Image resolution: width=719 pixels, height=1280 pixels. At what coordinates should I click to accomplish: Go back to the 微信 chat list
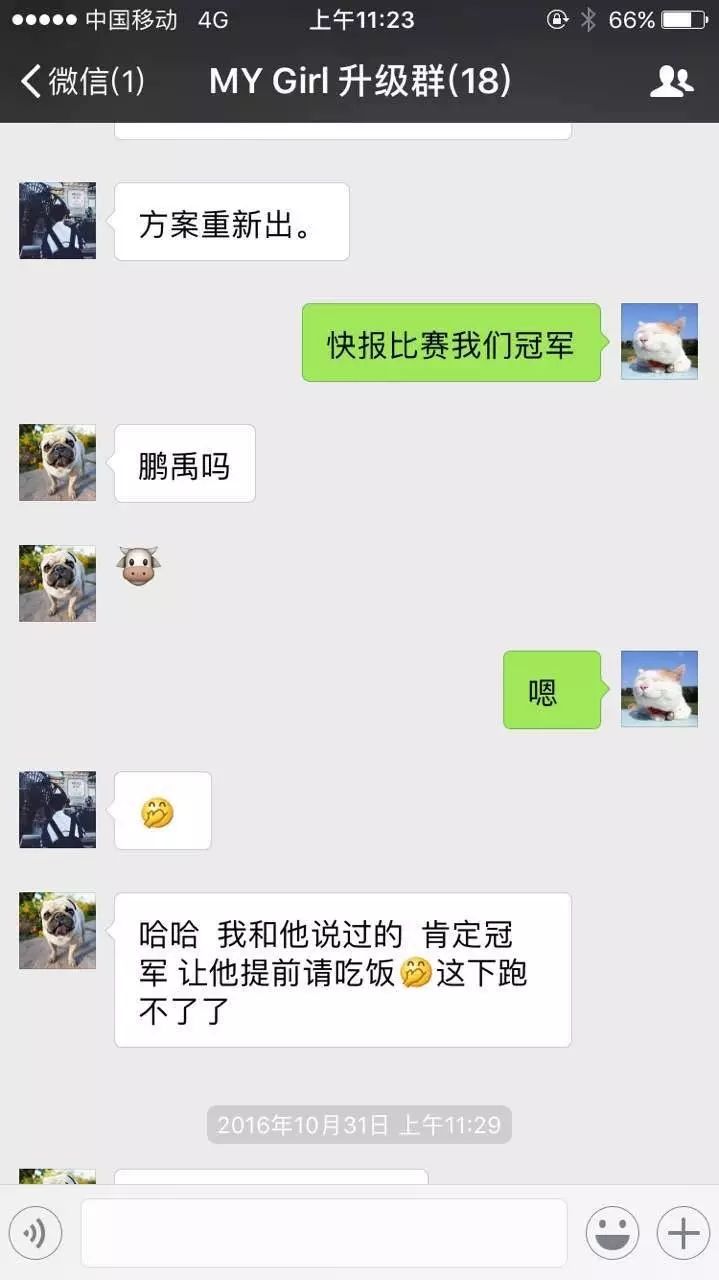coord(82,81)
